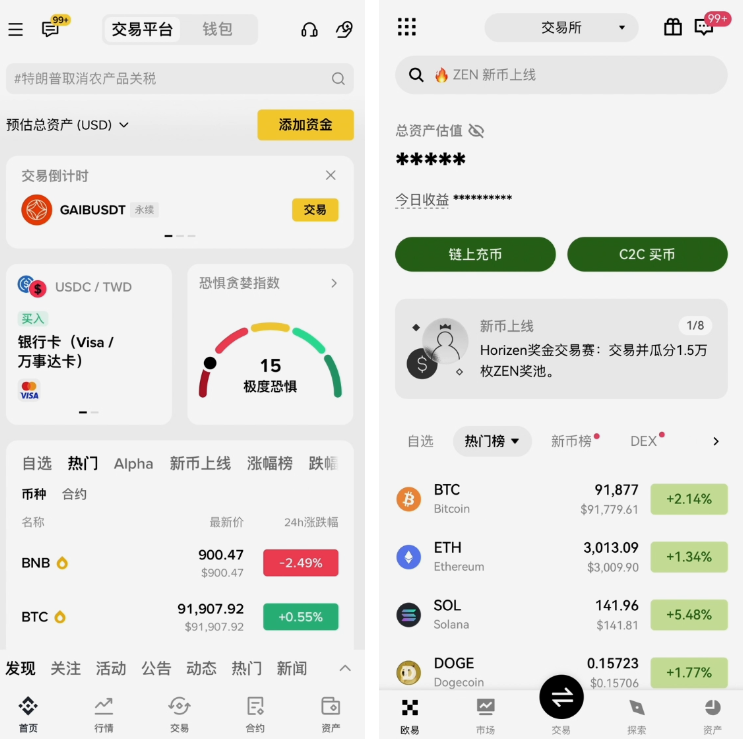The width and height of the screenshot is (743, 739).
Task: Tap the ZEN 新币上线 search field
Action: tap(560, 75)
